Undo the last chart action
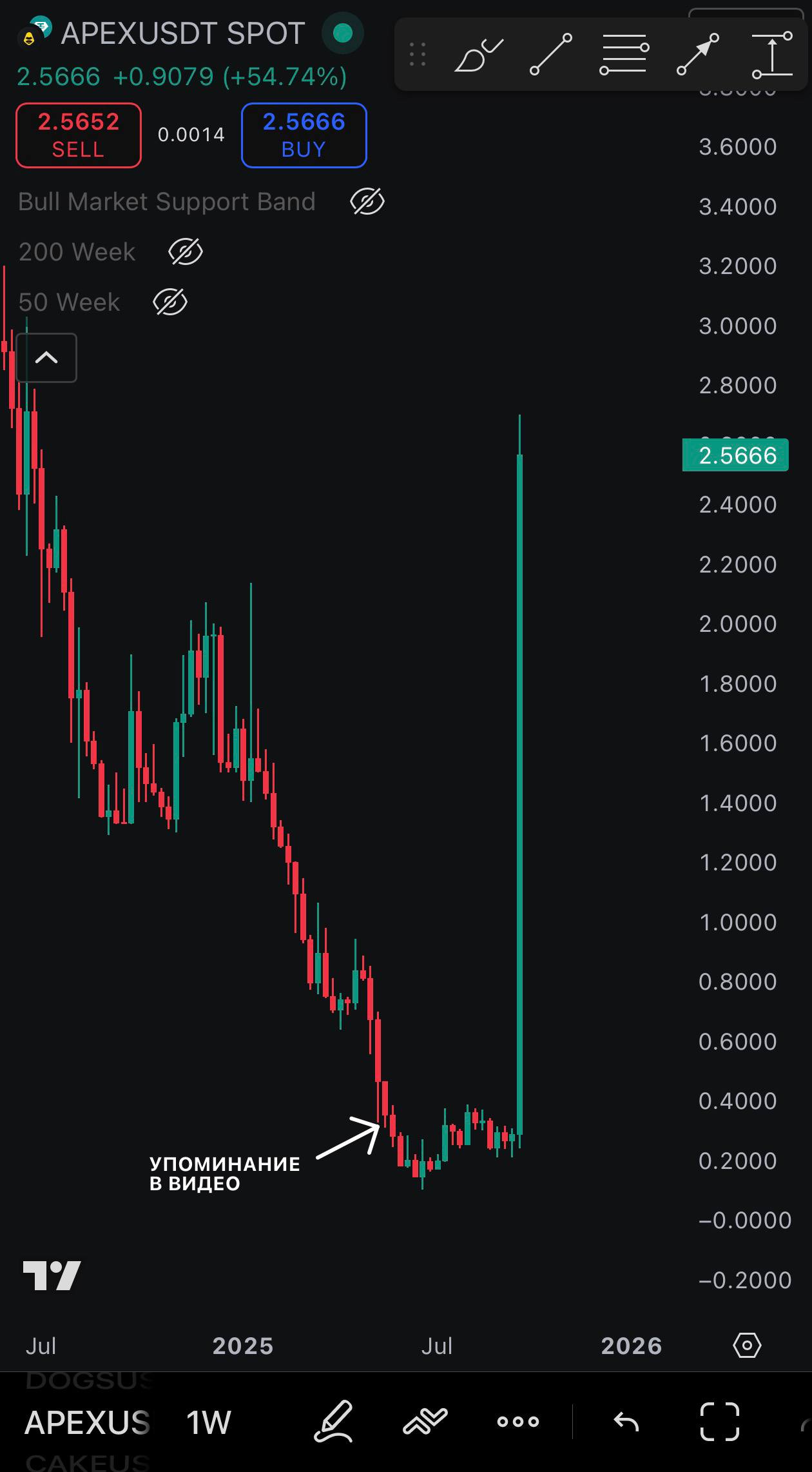 [626, 1421]
